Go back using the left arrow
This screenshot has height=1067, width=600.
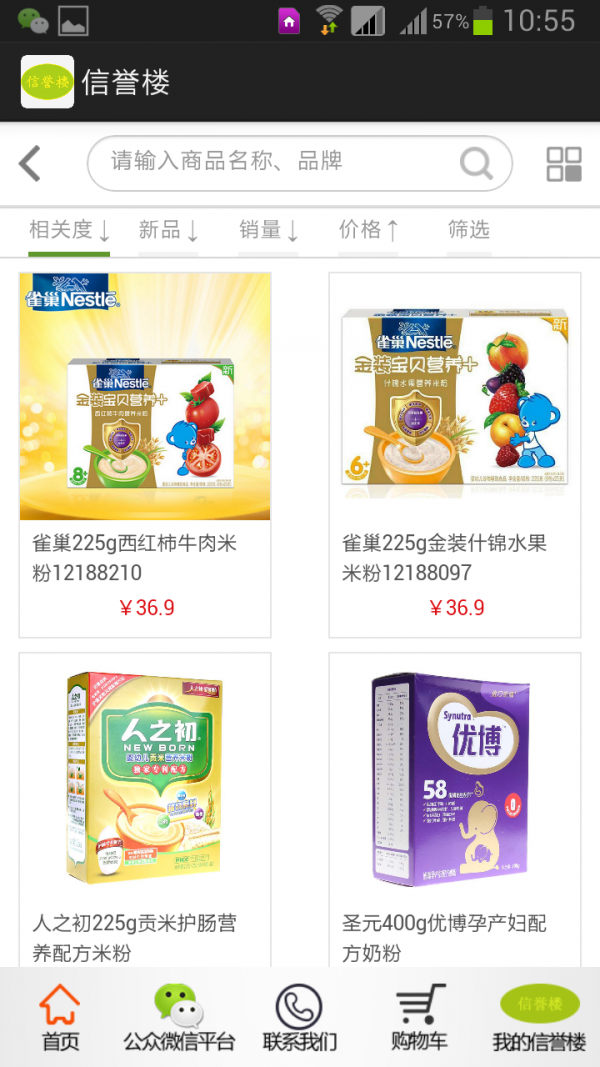(30, 163)
